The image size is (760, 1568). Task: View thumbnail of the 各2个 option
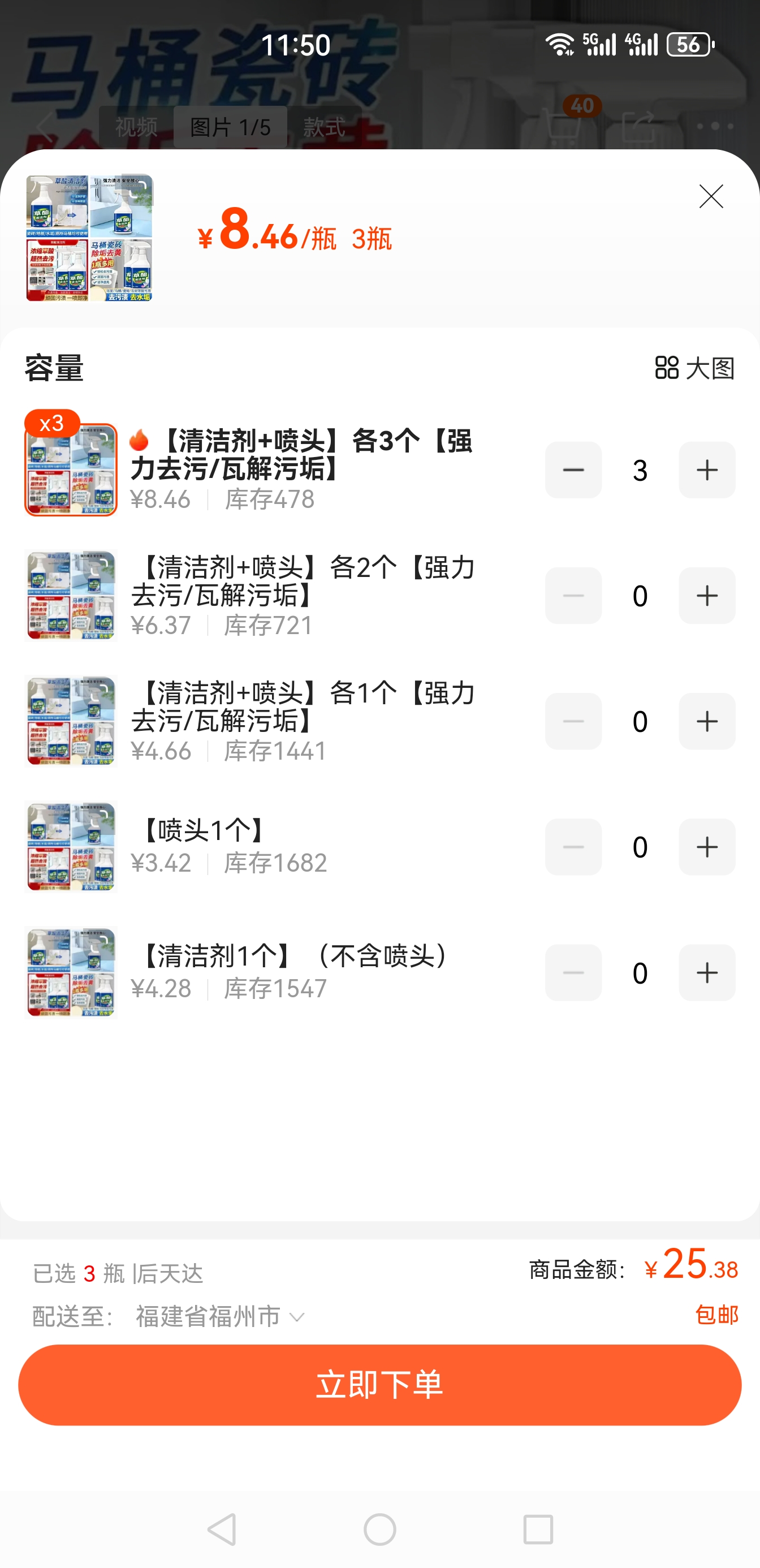(x=71, y=596)
